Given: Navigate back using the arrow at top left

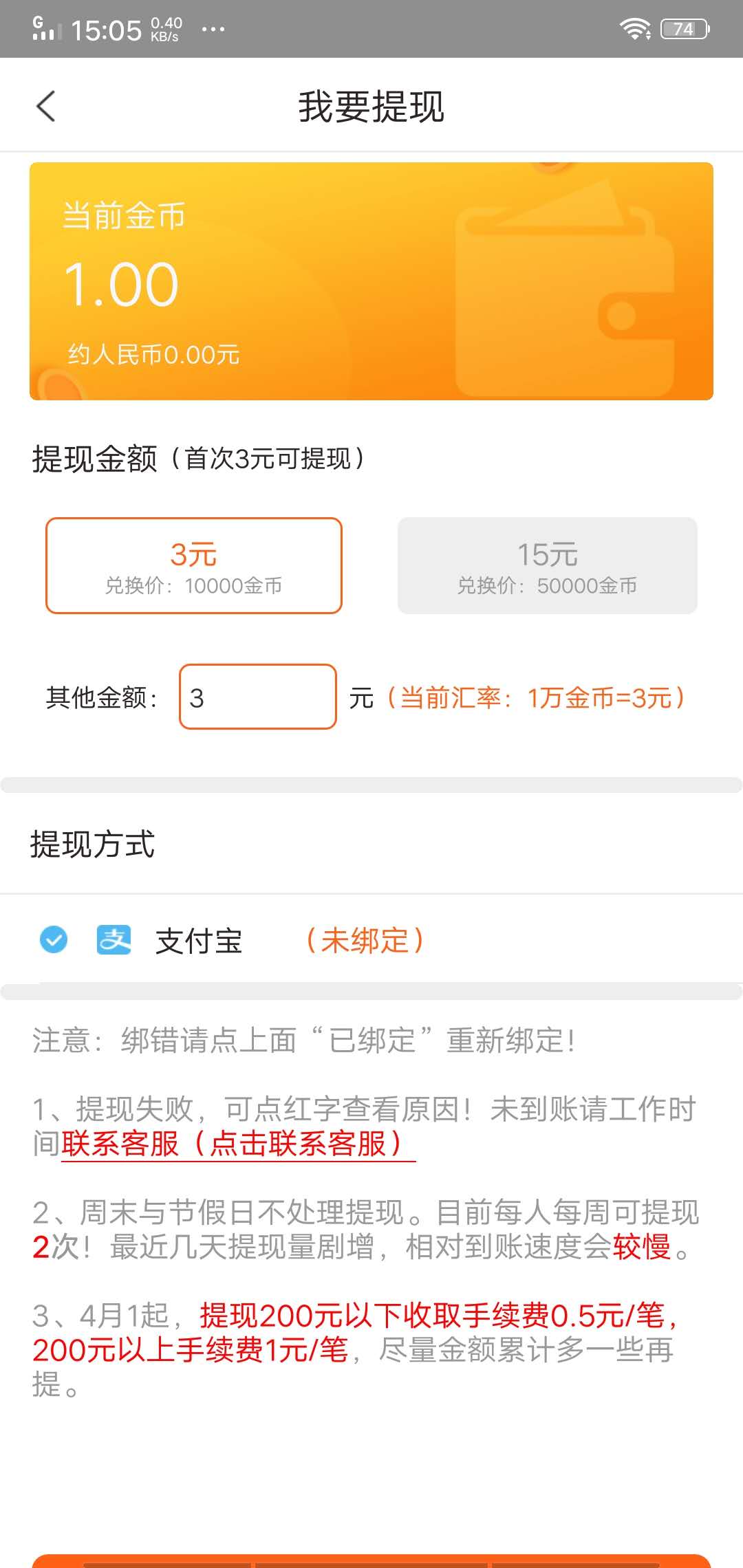Looking at the screenshot, I should 45,107.
